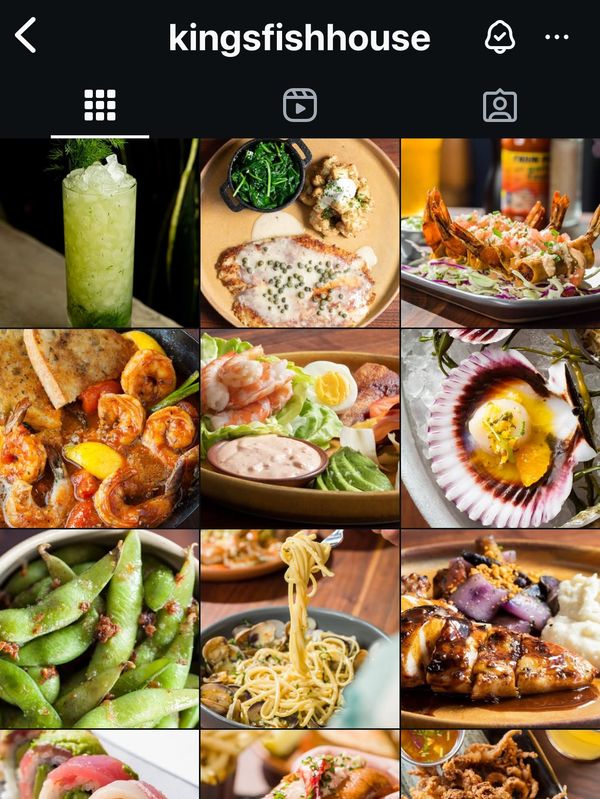This screenshot has width=600, height=799.
Task: Open the edamame bowl post
Action: [99, 628]
